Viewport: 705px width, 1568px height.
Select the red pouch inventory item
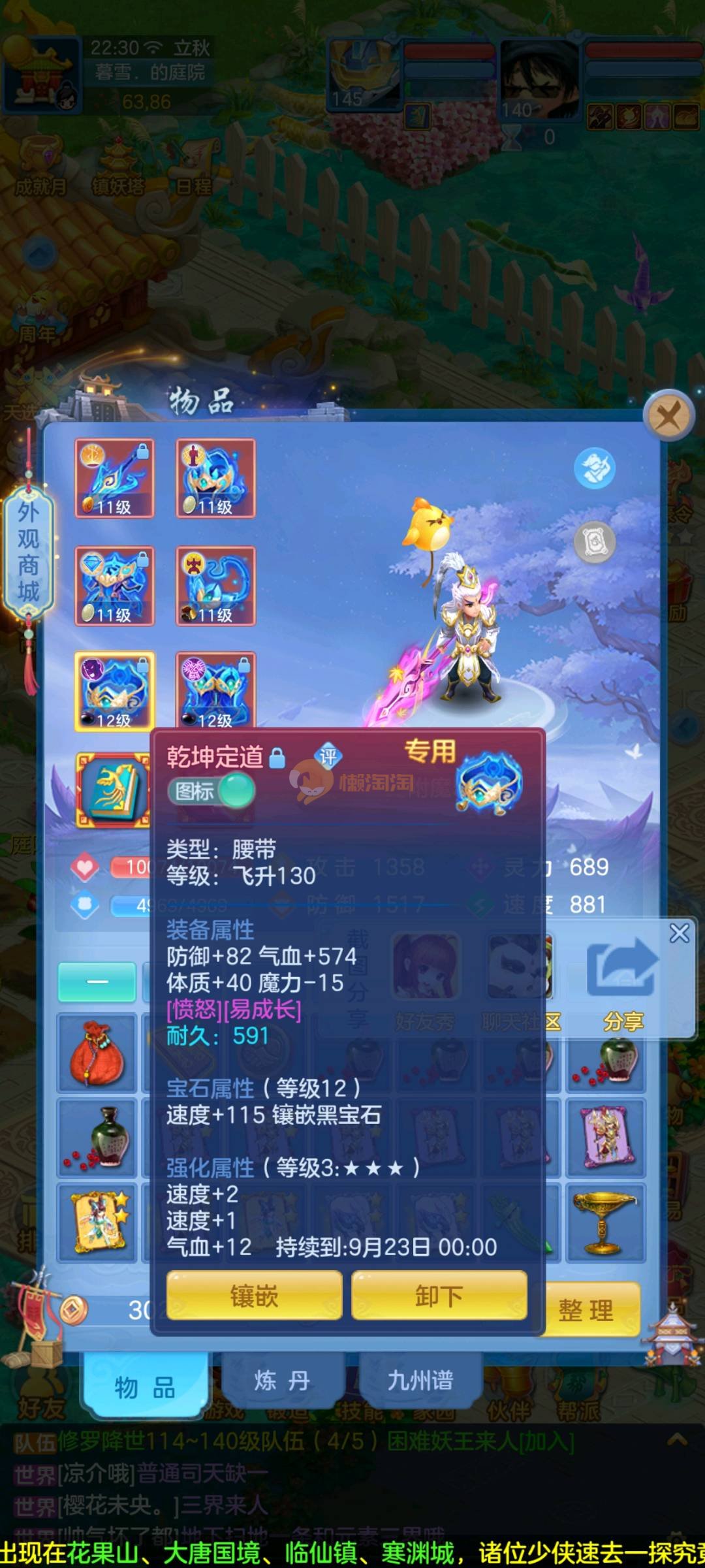[97, 1053]
